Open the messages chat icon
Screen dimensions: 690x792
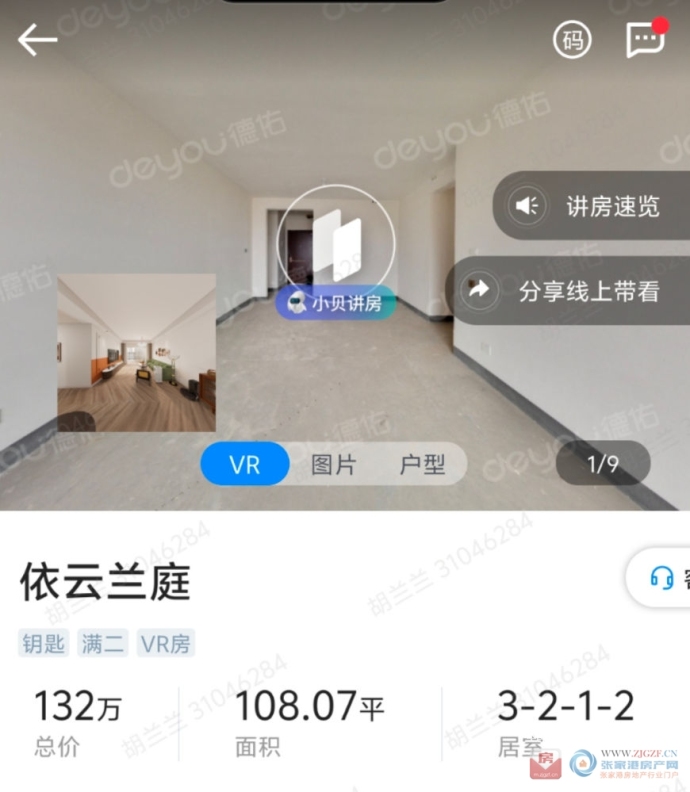pyautogui.click(x=645, y=40)
